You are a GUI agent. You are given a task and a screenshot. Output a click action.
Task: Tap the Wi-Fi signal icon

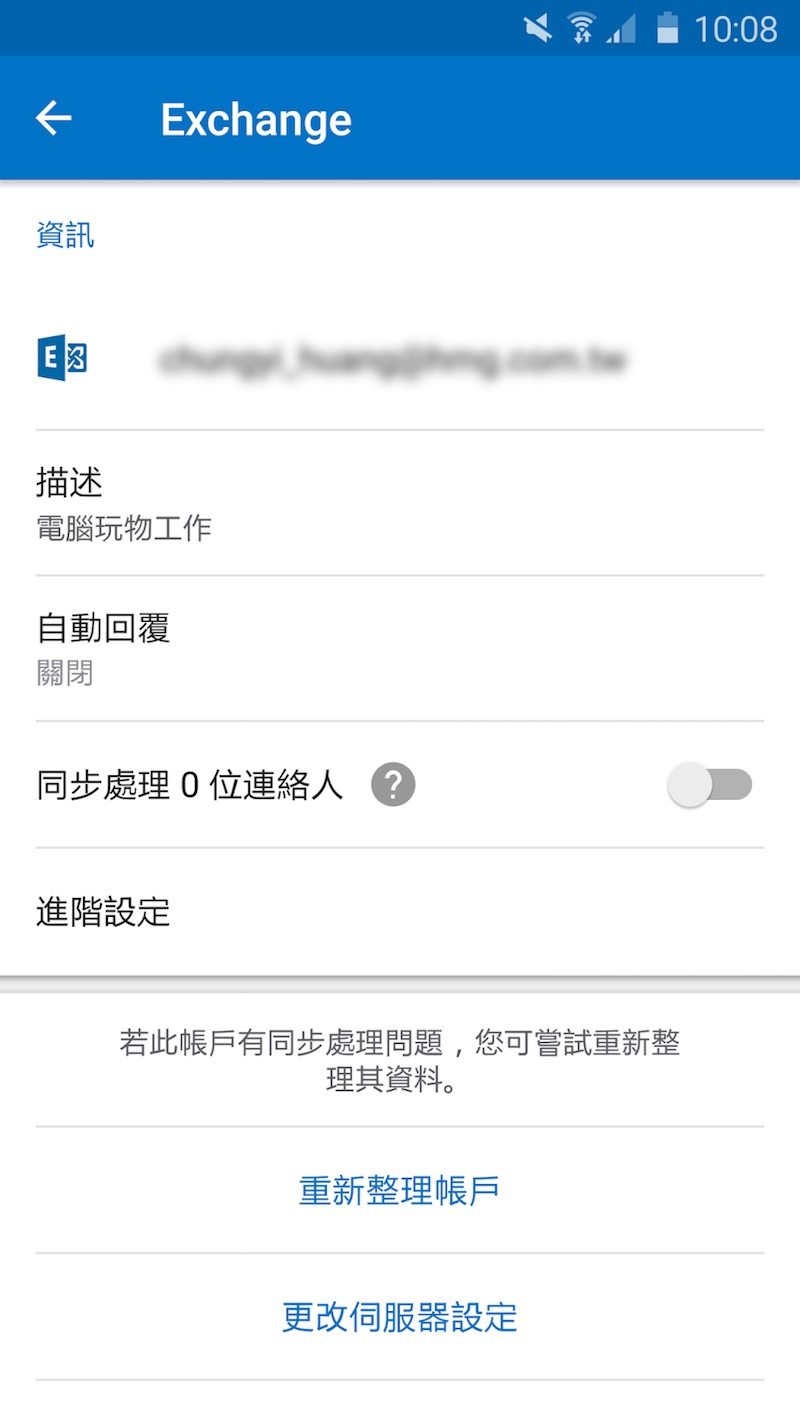tap(580, 28)
